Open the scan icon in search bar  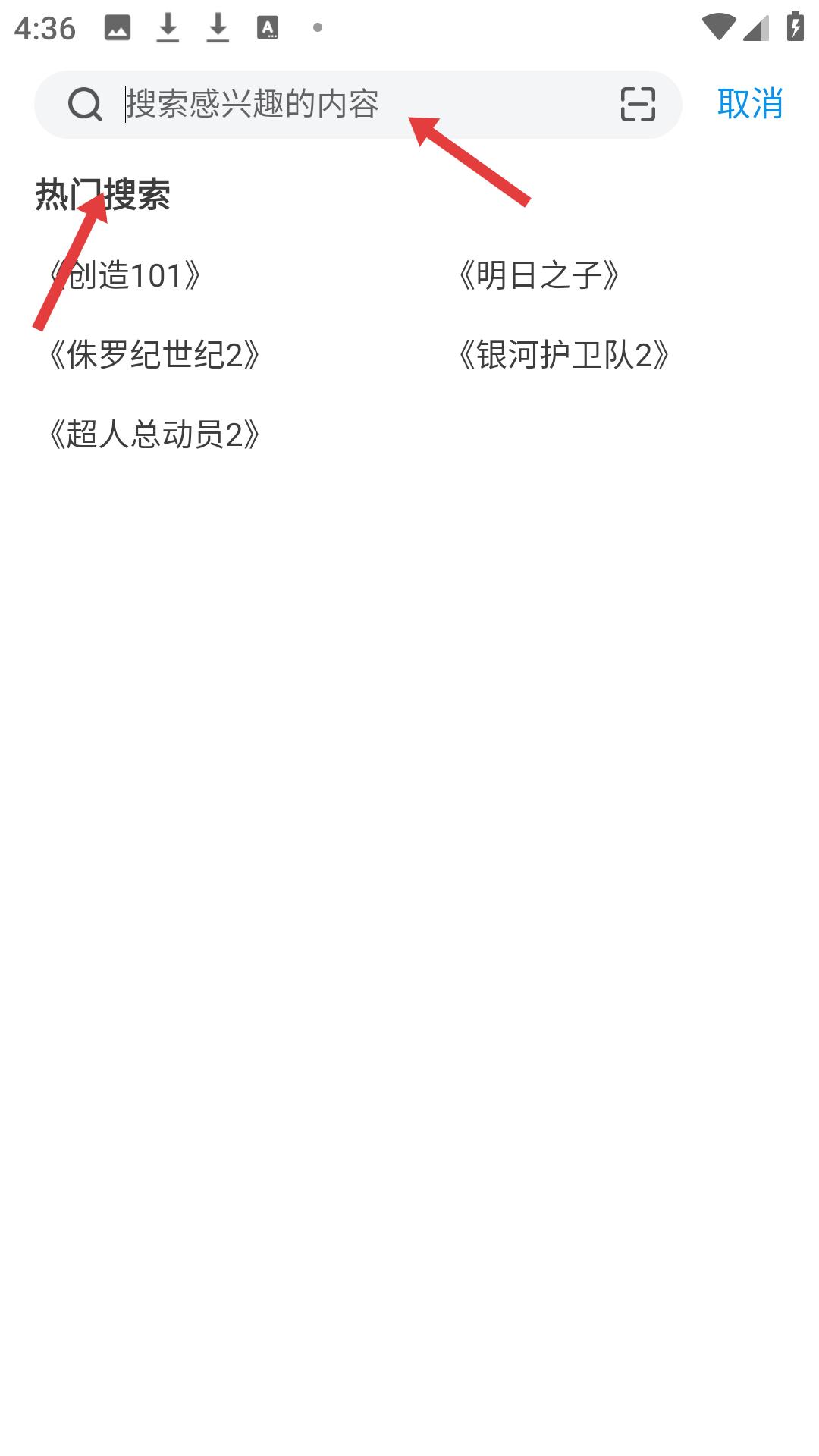pos(637,104)
